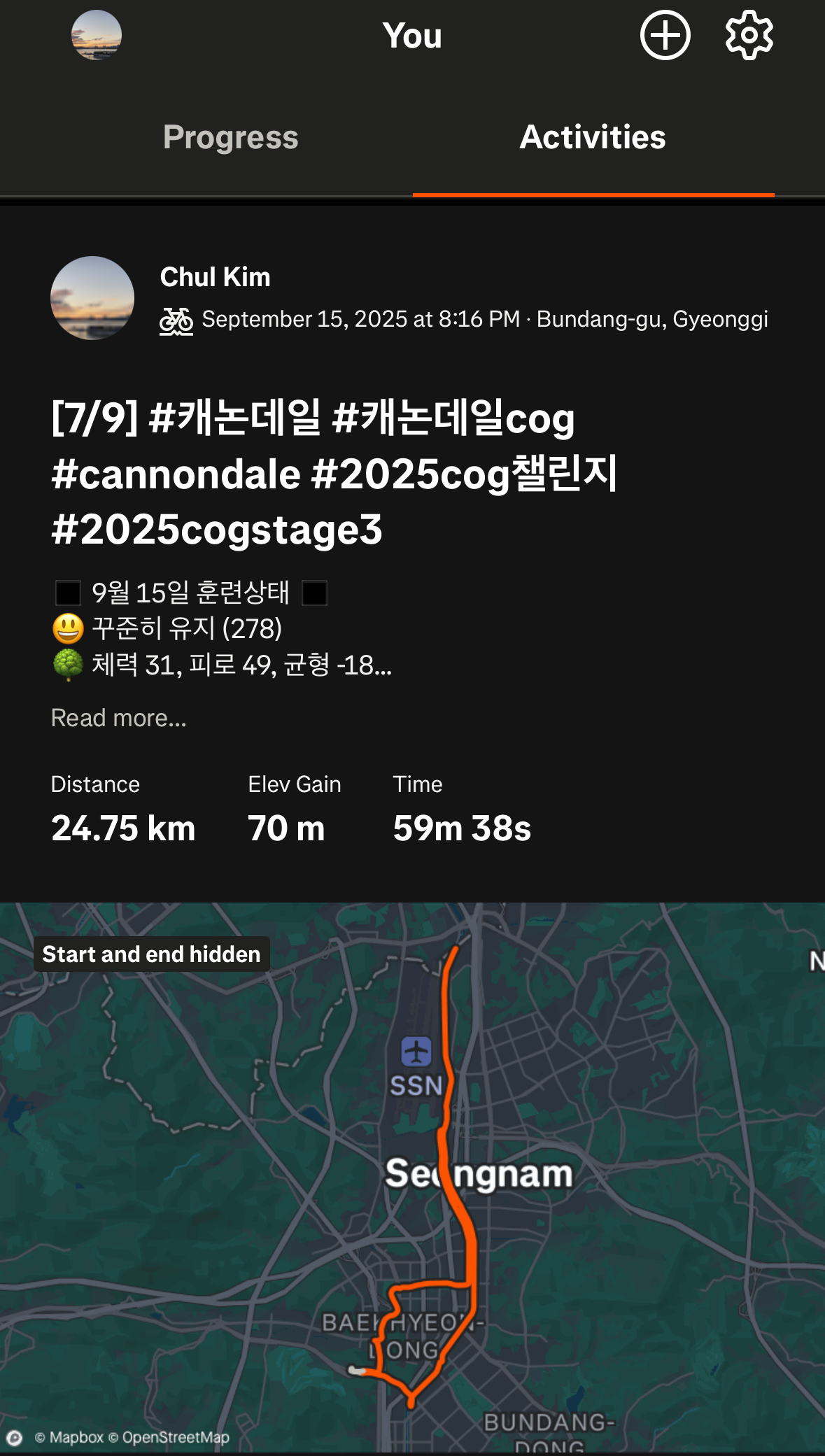
Task: Expand the description with Read more
Action: pos(118,718)
